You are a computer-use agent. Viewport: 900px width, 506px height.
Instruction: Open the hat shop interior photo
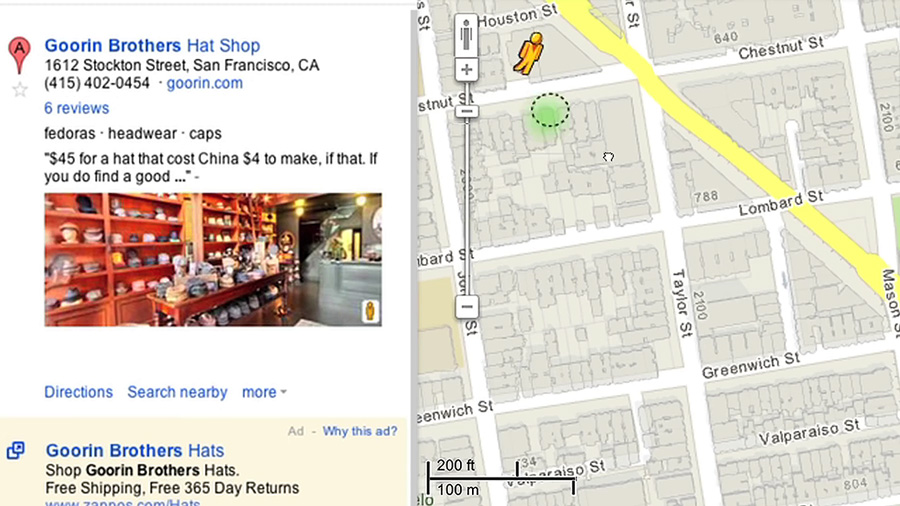(x=213, y=260)
